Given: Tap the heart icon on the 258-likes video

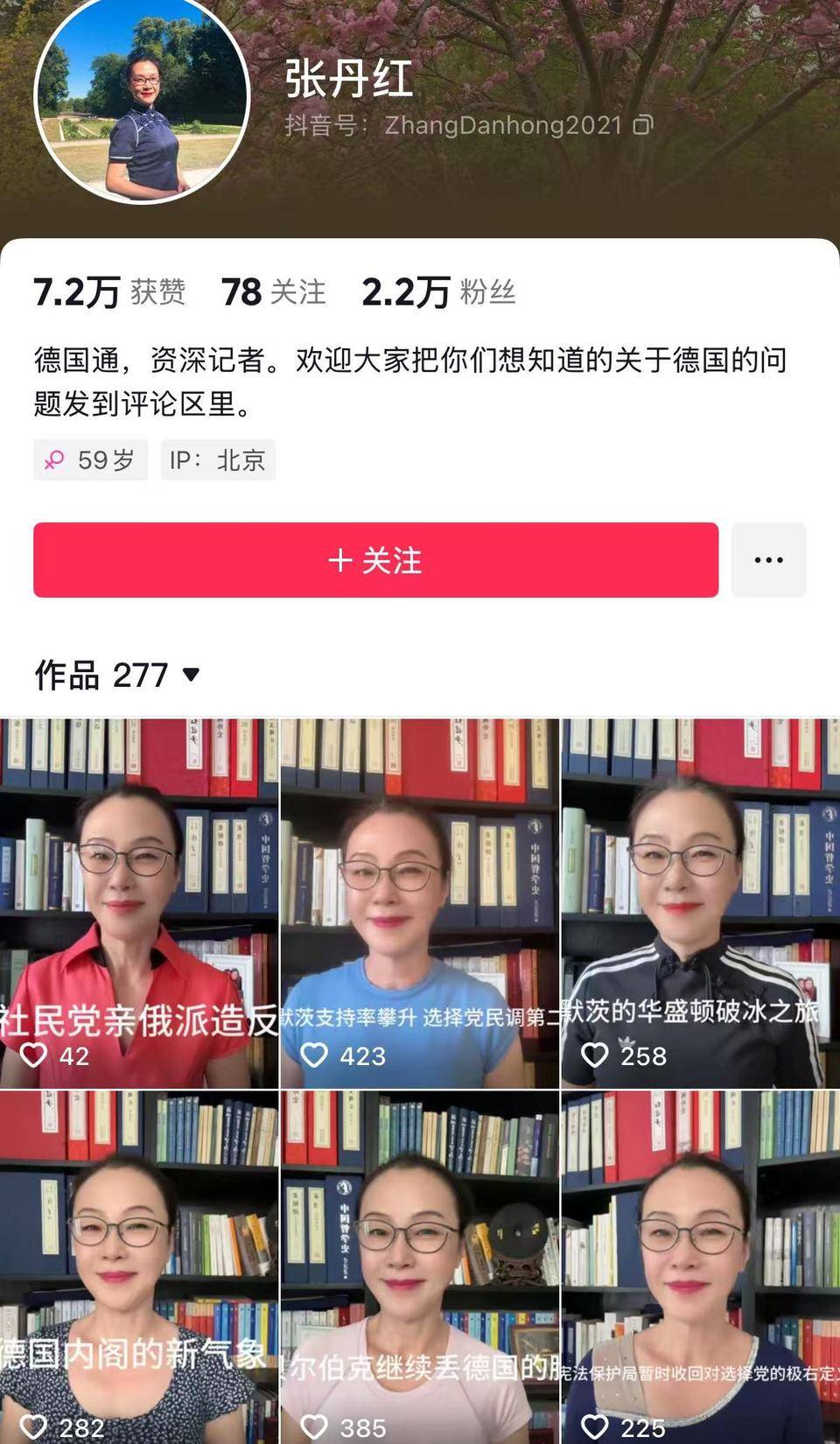Looking at the screenshot, I should pos(595,1056).
